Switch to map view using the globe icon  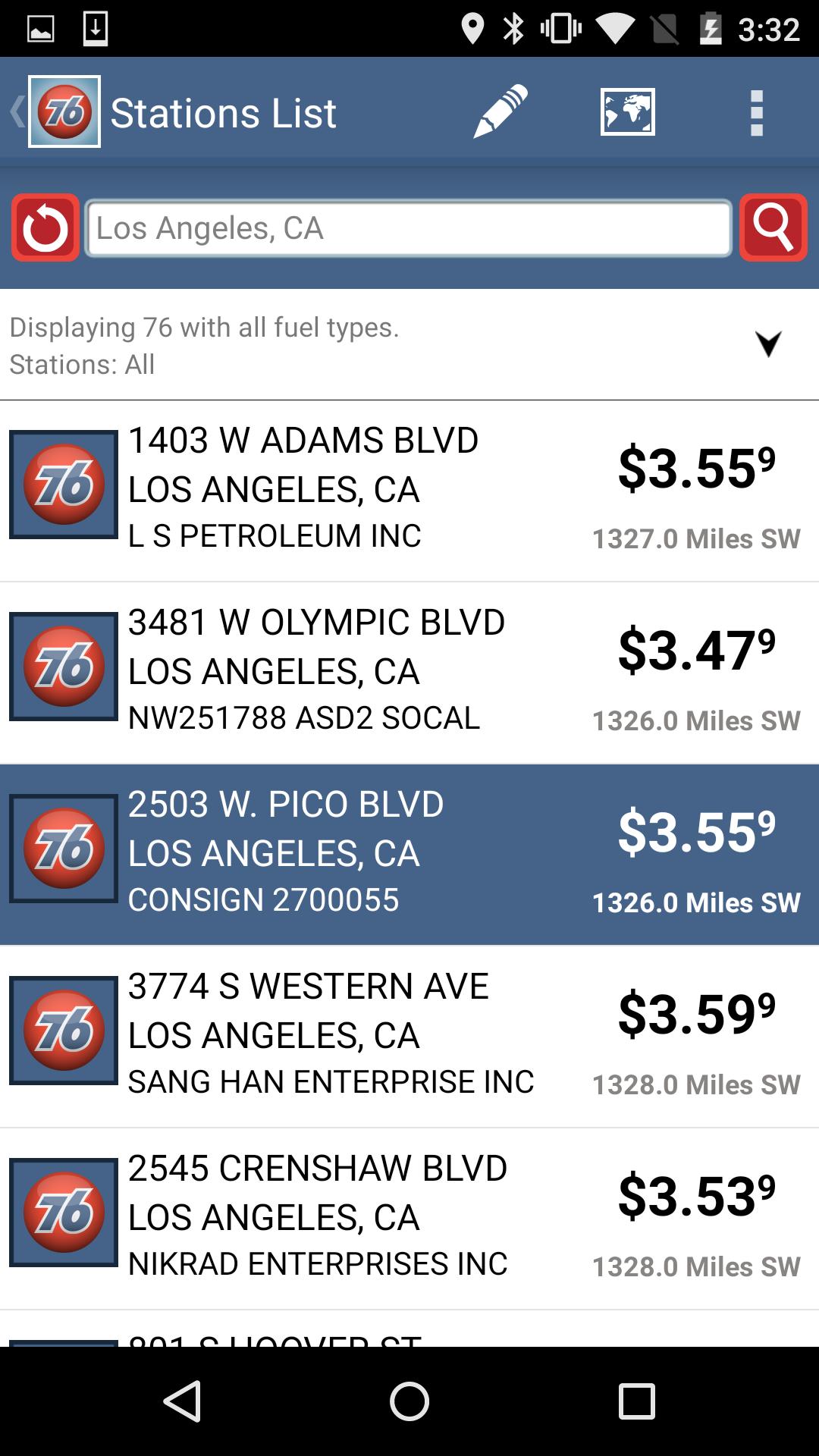coord(628,111)
